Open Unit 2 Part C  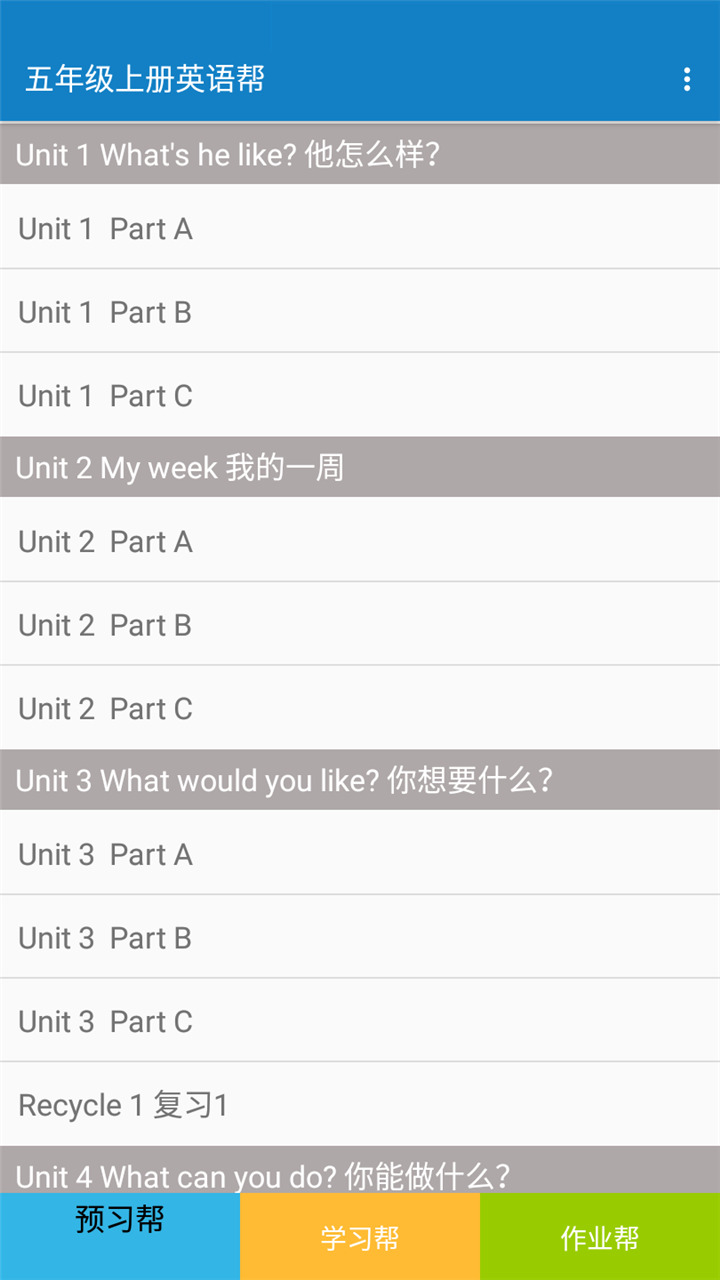[x=360, y=709]
